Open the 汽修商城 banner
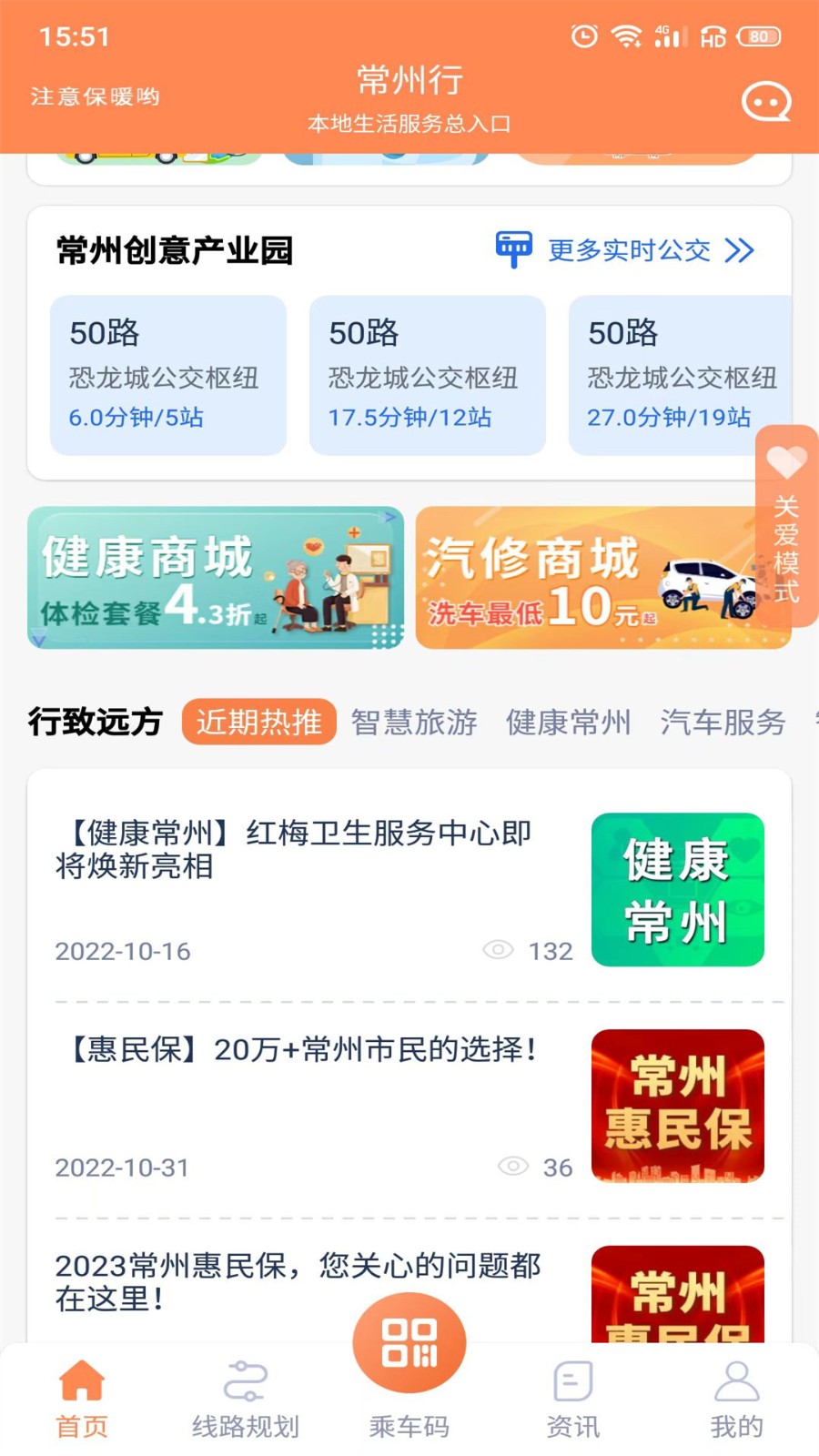Image resolution: width=819 pixels, height=1456 pixels. [x=587, y=578]
